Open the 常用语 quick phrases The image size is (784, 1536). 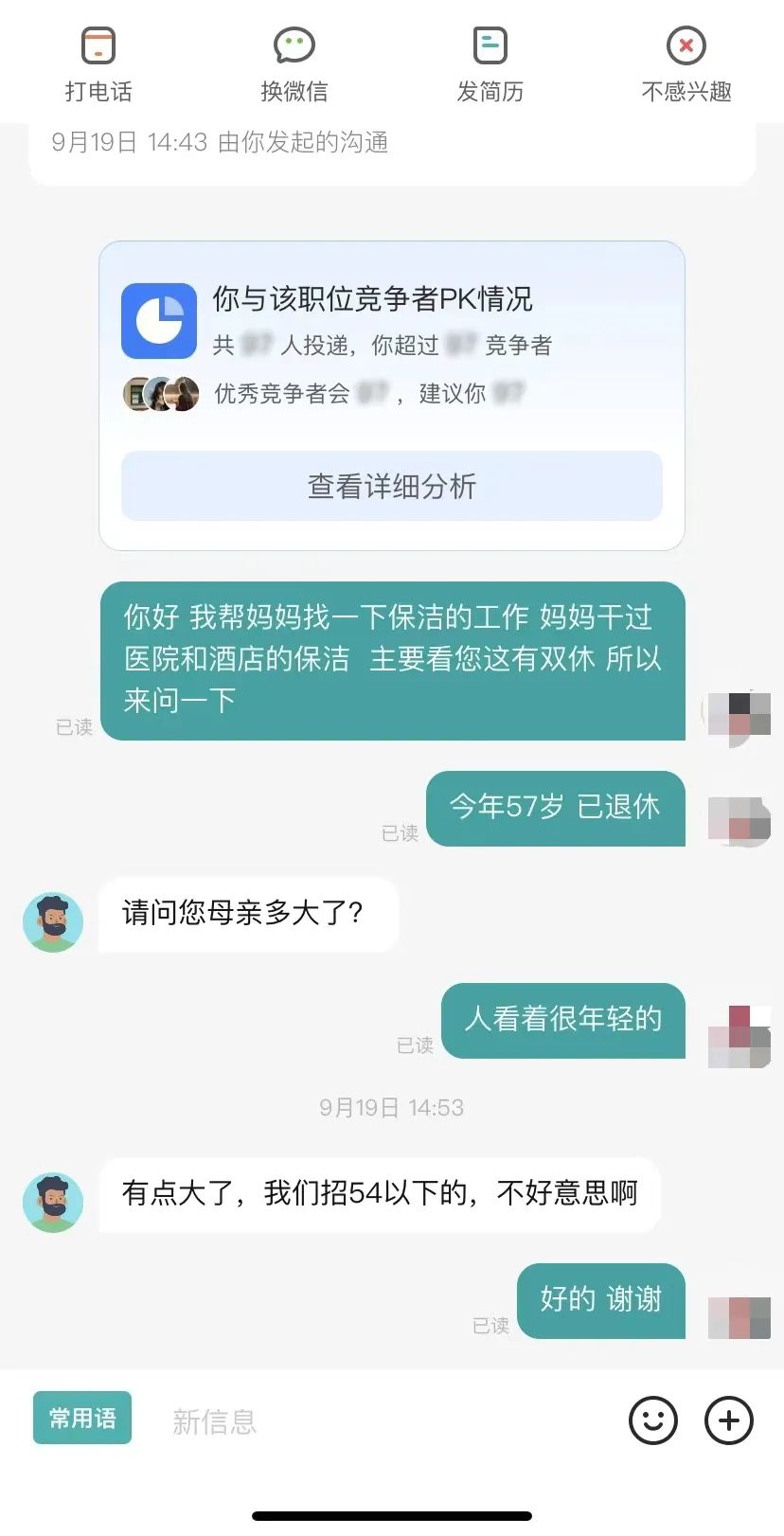[82, 1418]
